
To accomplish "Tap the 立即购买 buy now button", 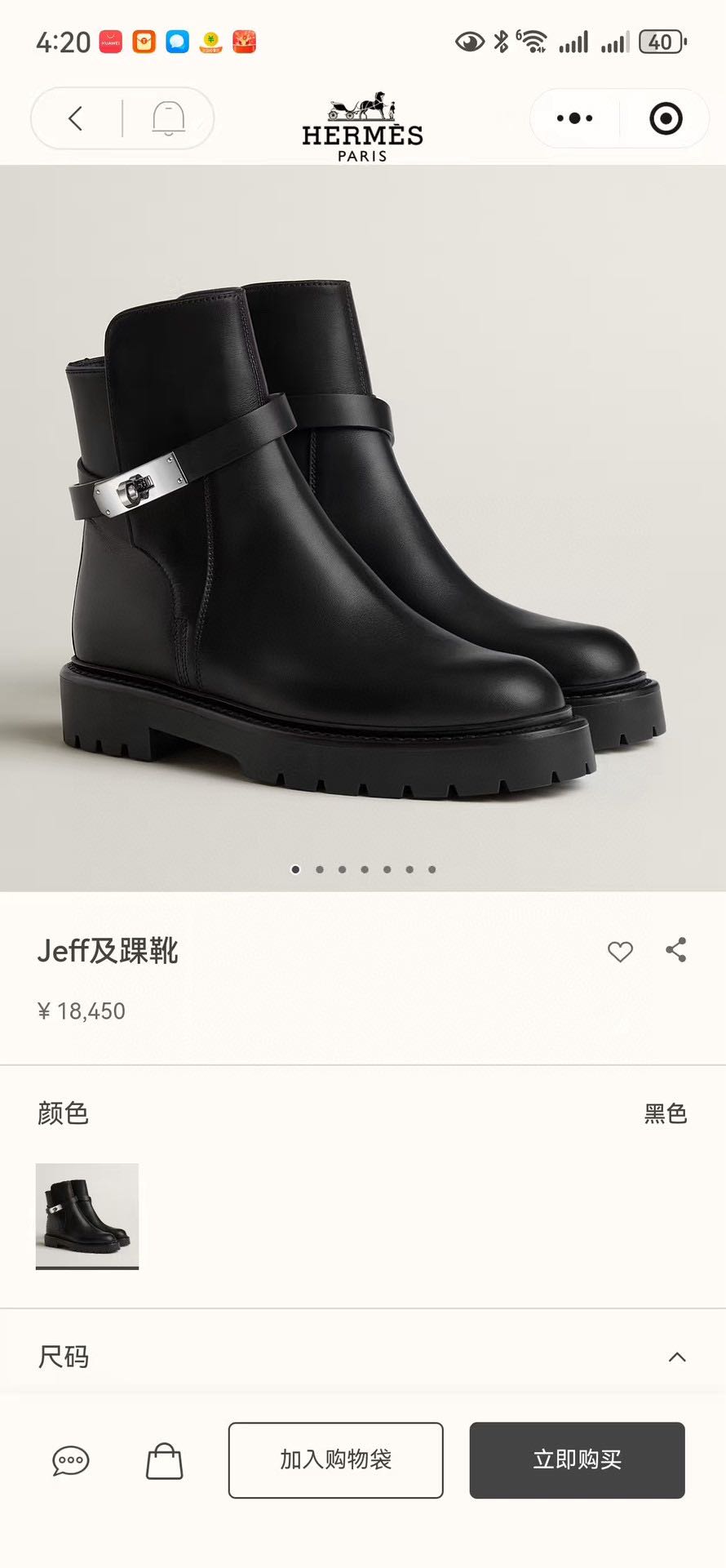I will [577, 1461].
